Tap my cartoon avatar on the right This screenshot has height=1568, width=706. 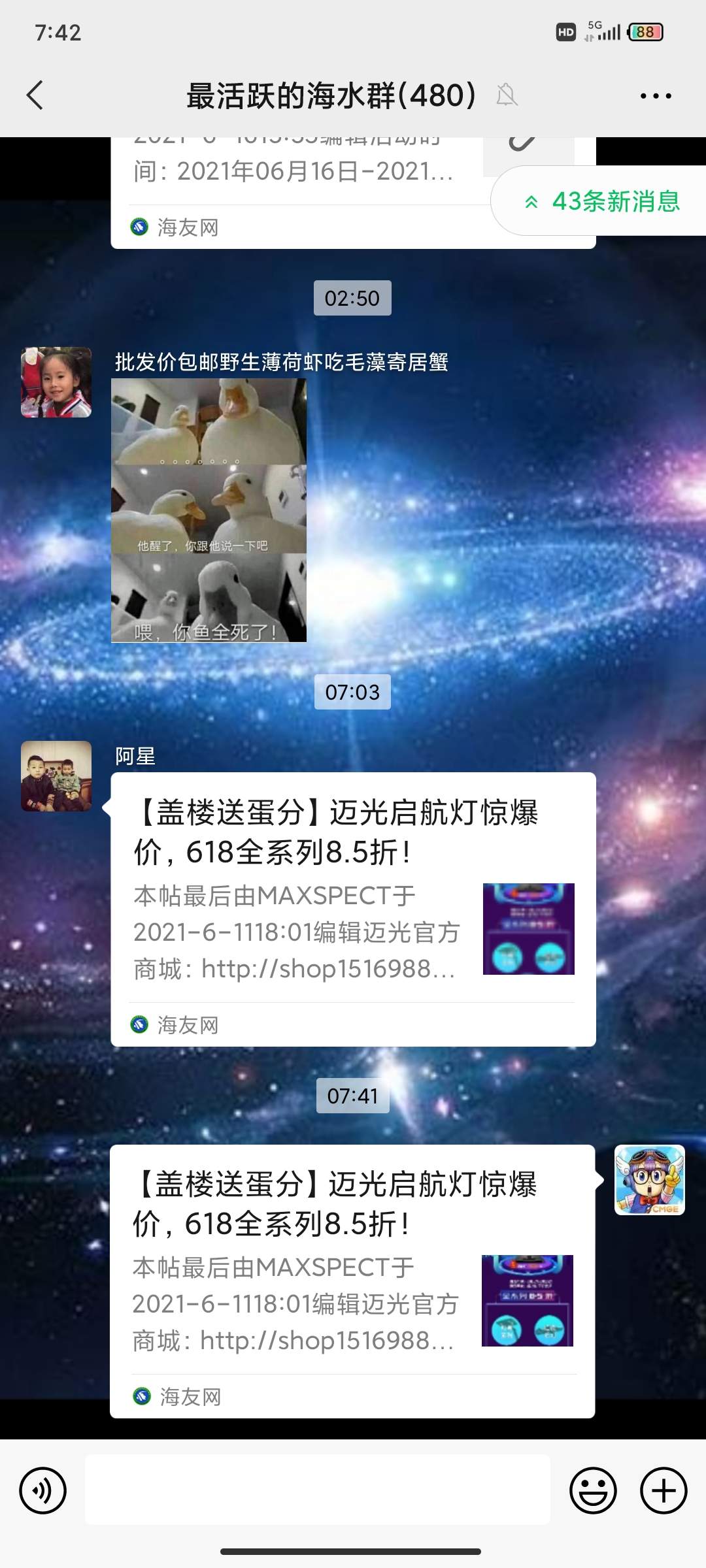point(649,1180)
